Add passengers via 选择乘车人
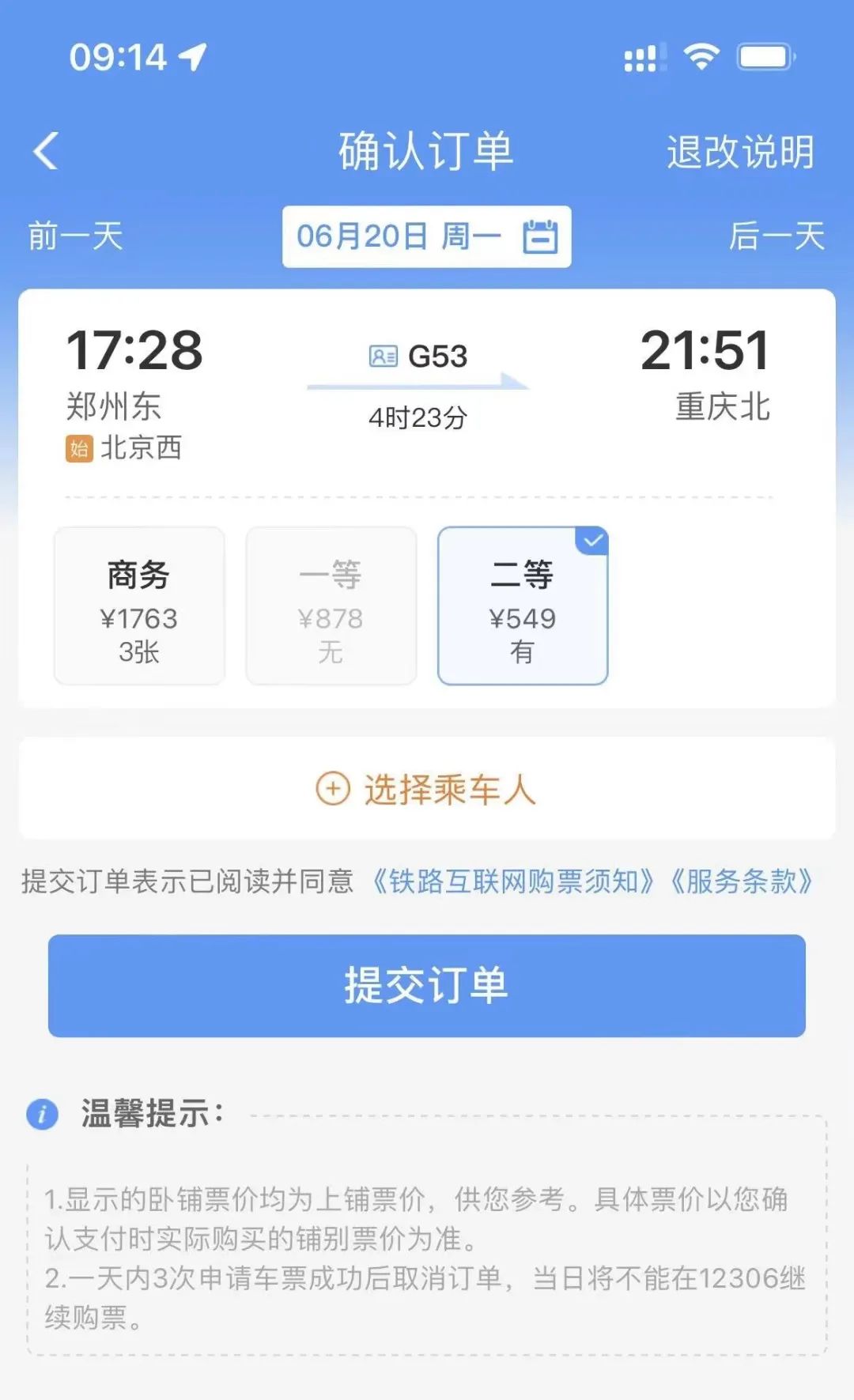The image size is (854, 1400). pos(426,789)
